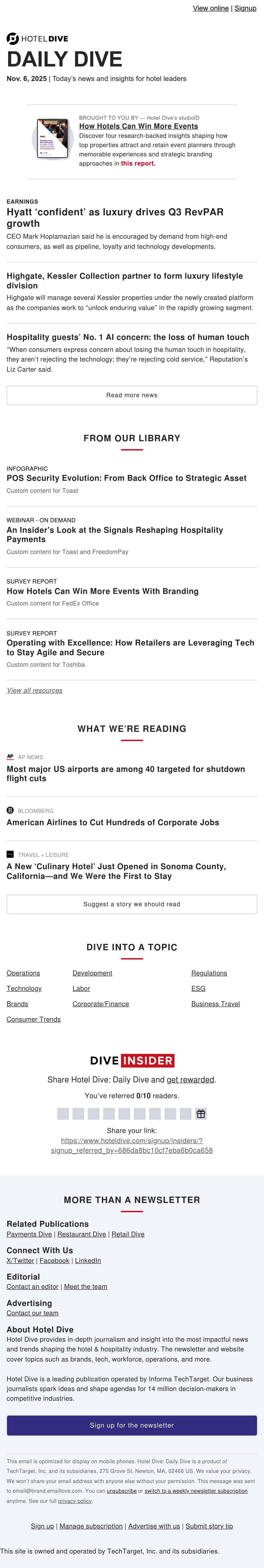Tap the Read more news button
The image size is (264, 1568).
coord(132,395)
